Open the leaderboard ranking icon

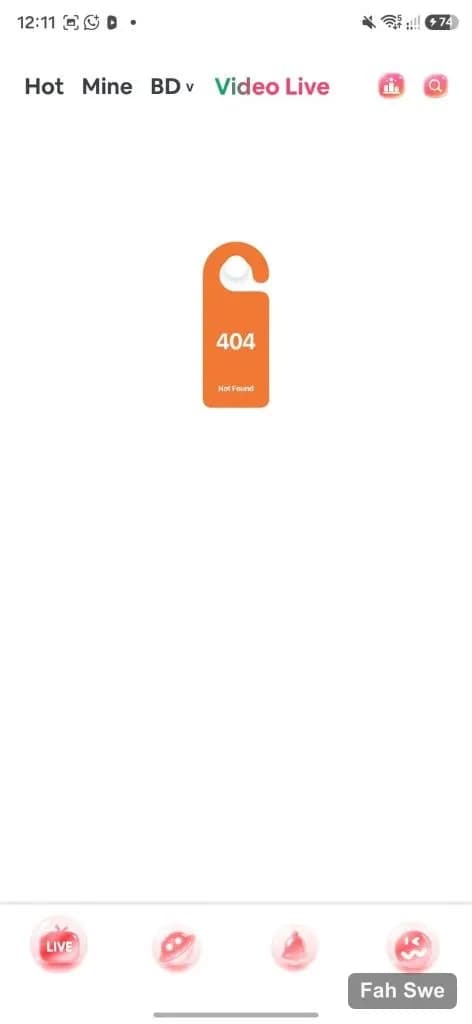pos(391,86)
